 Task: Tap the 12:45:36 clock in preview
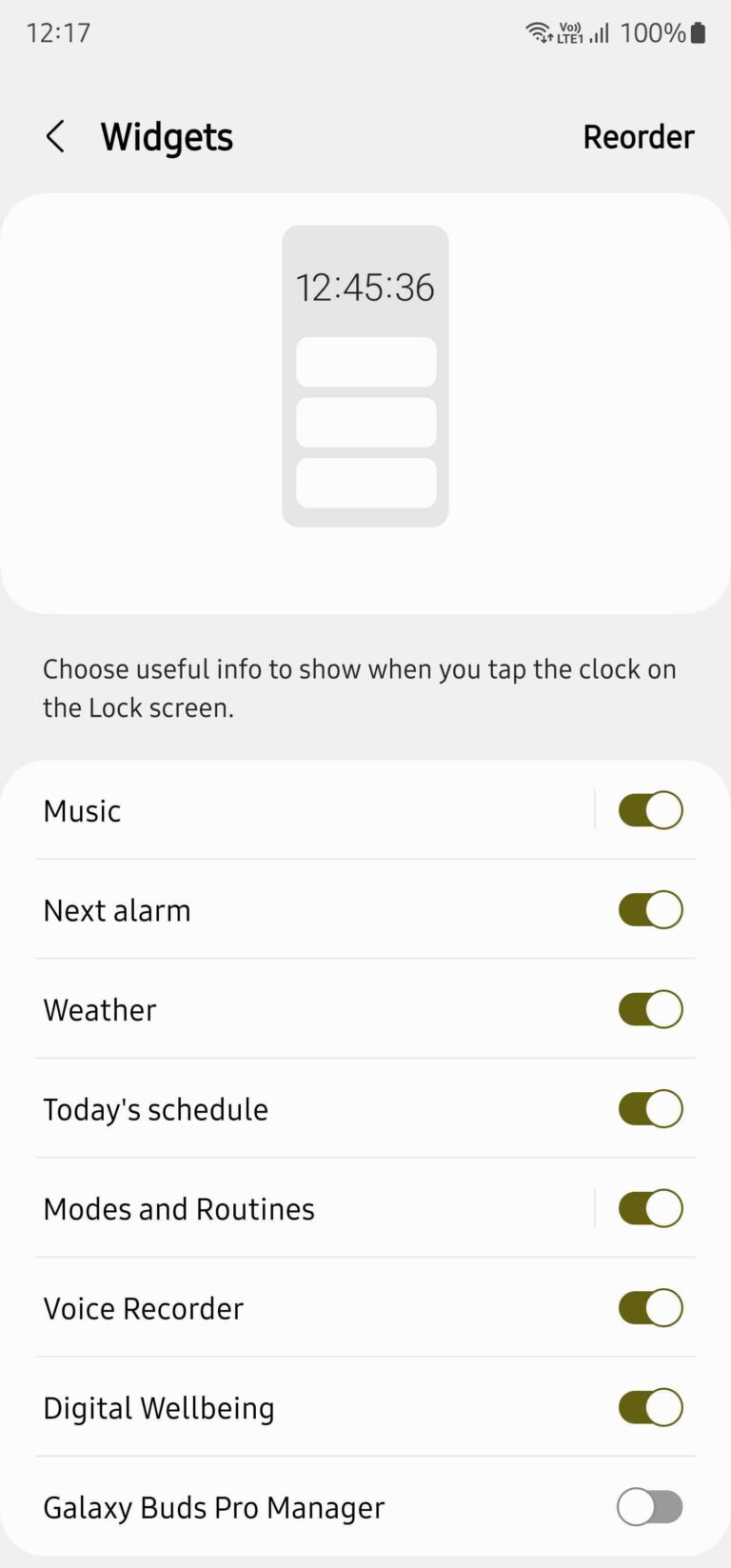365,288
